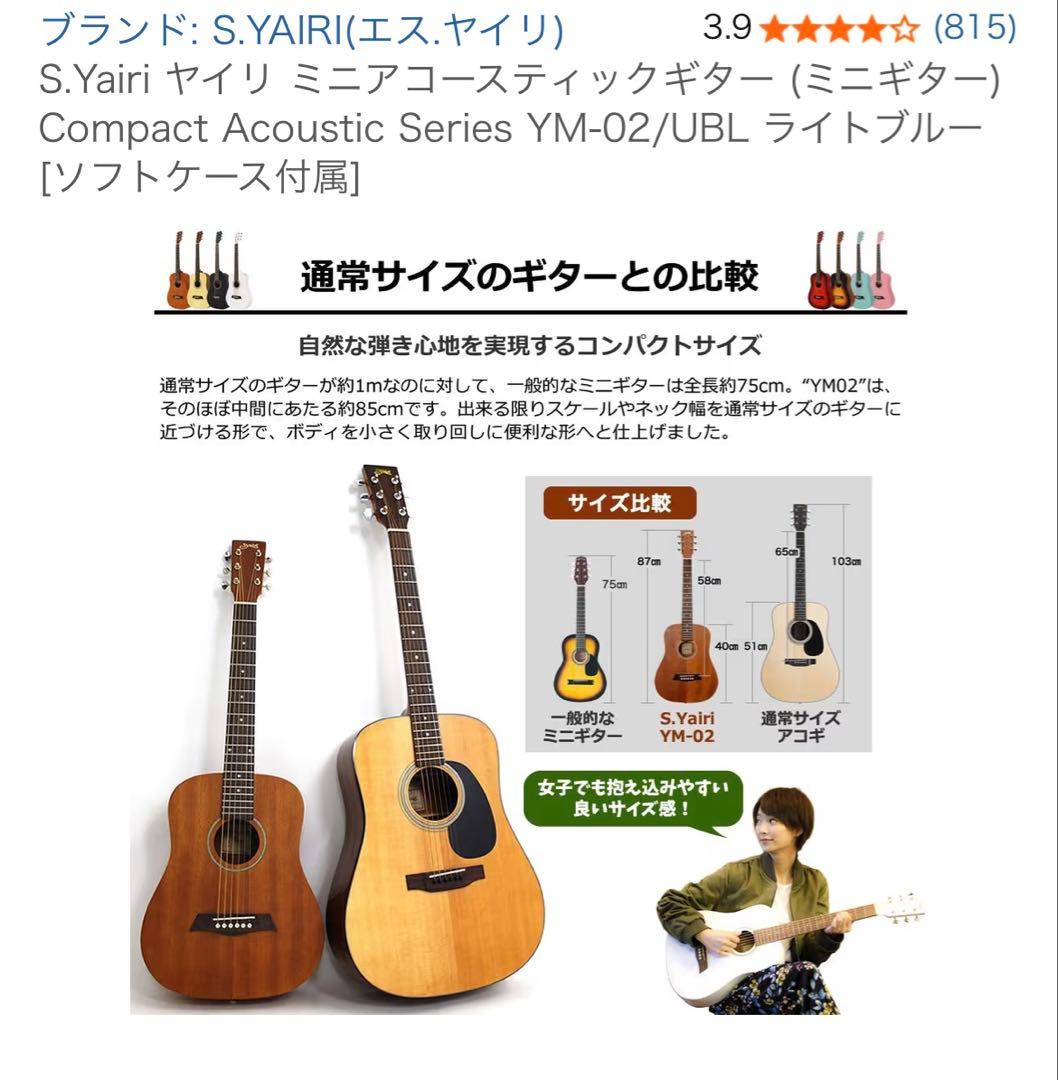Click the black guitar in the left lineup
The height and width of the screenshot is (1080, 1058).
(218, 283)
